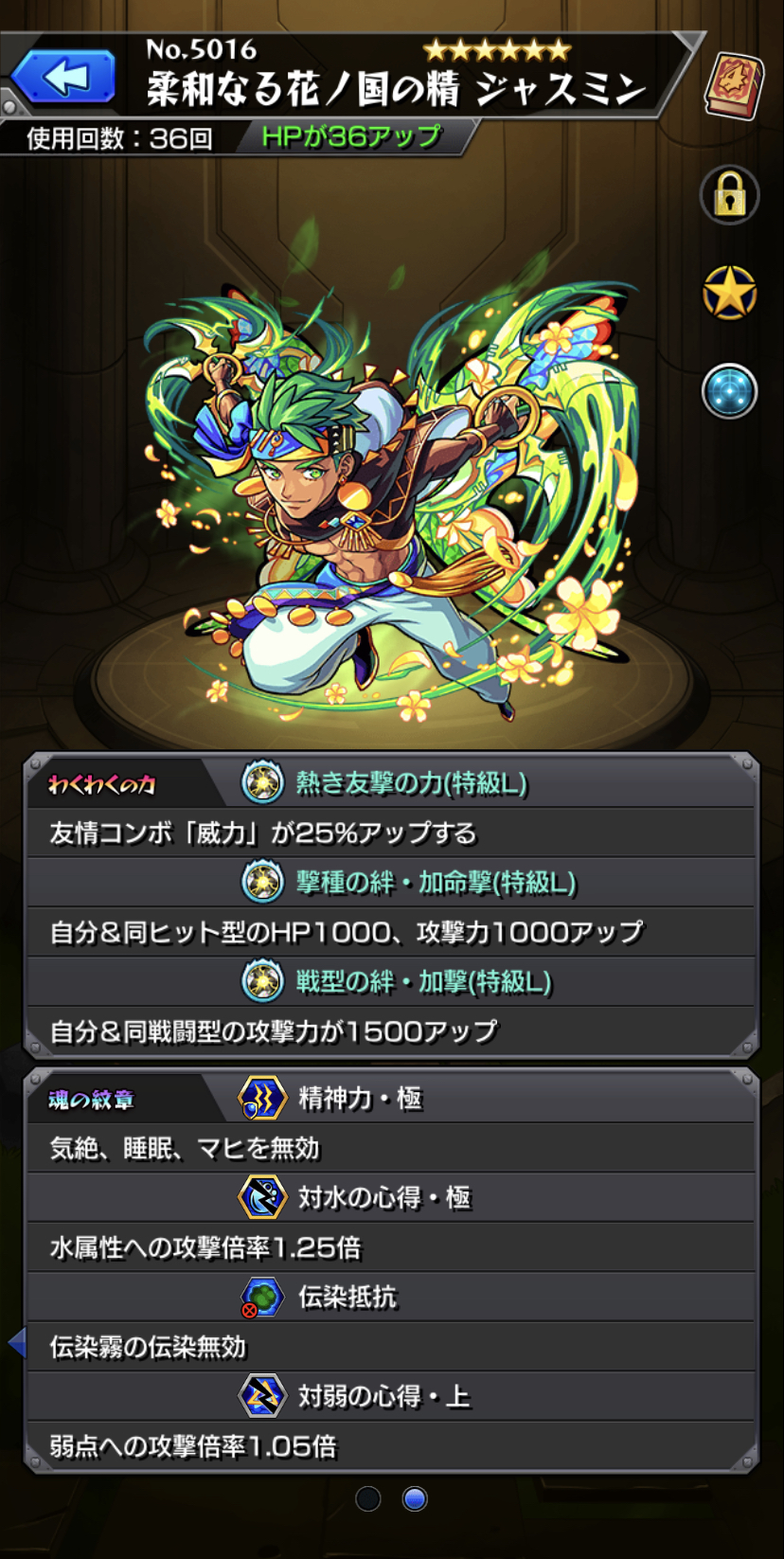Switch to the first page indicator dot

click(x=368, y=1499)
